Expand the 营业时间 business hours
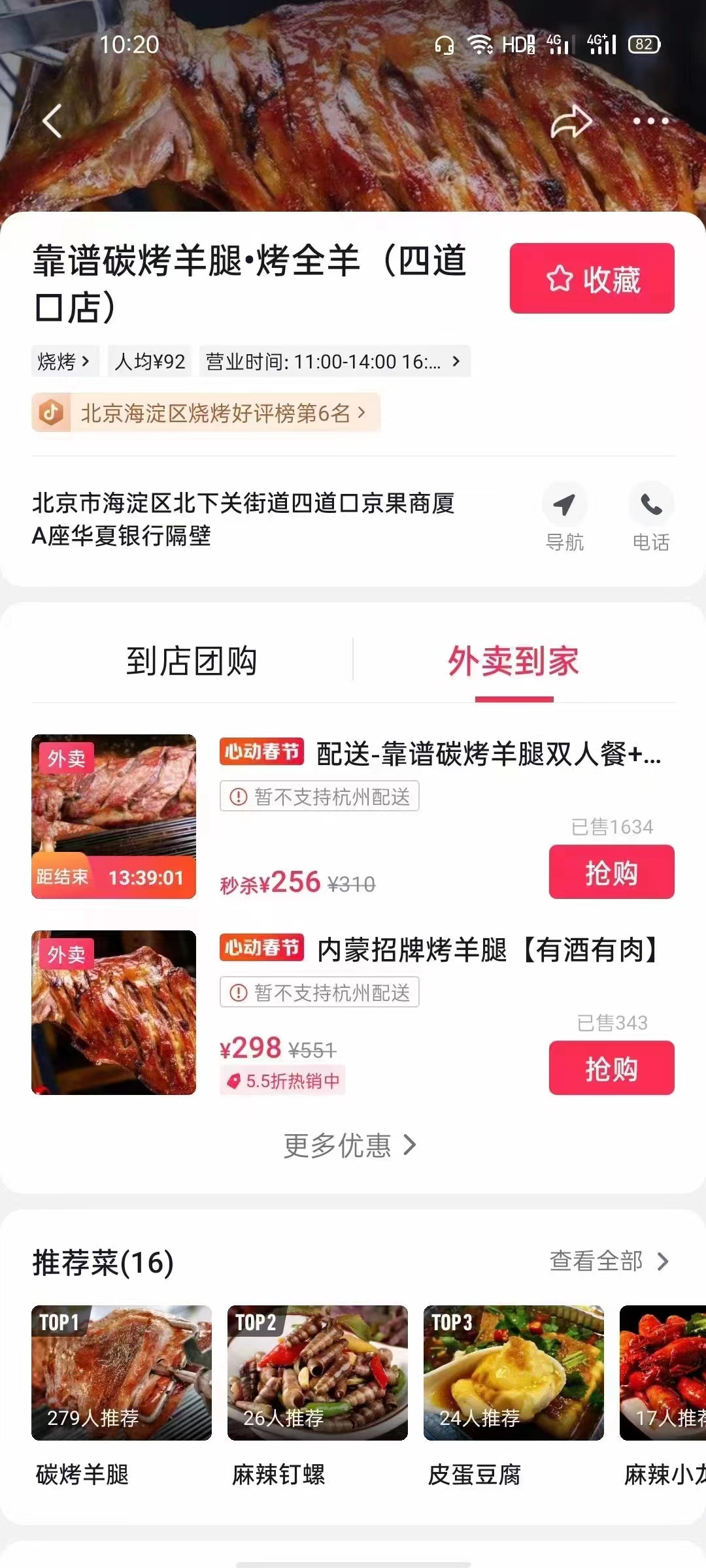Image resolution: width=706 pixels, height=1568 pixels. (334, 361)
